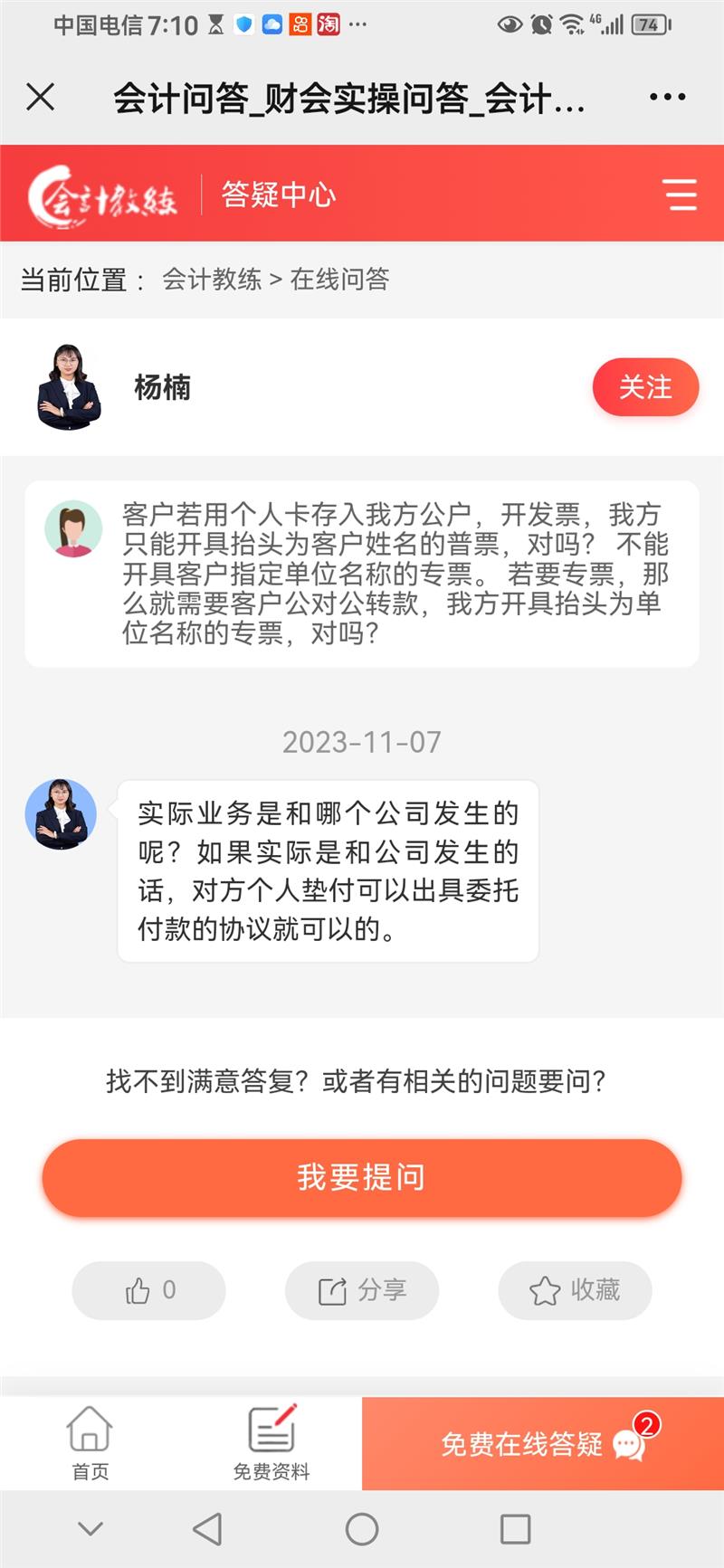The width and height of the screenshot is (724, 1568).
Task: Start 免费在线答疑 chat
Action: coord(542,1443)
